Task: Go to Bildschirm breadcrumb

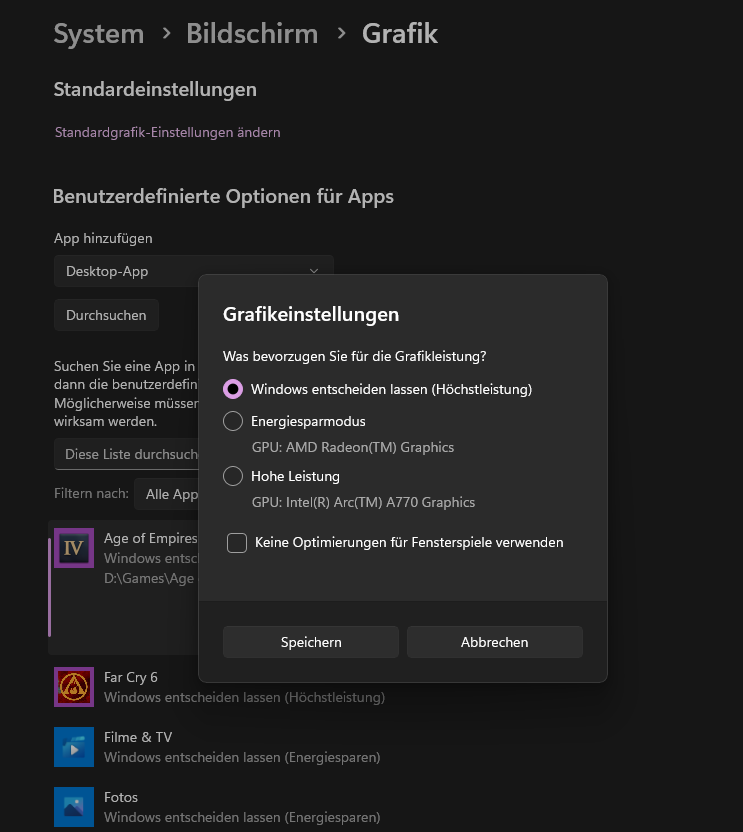Action: 252,33
